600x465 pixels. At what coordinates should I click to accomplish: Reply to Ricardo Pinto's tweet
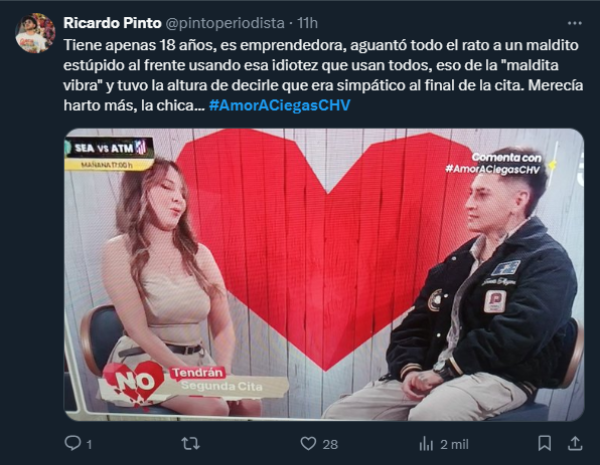(x=72, y=443)
